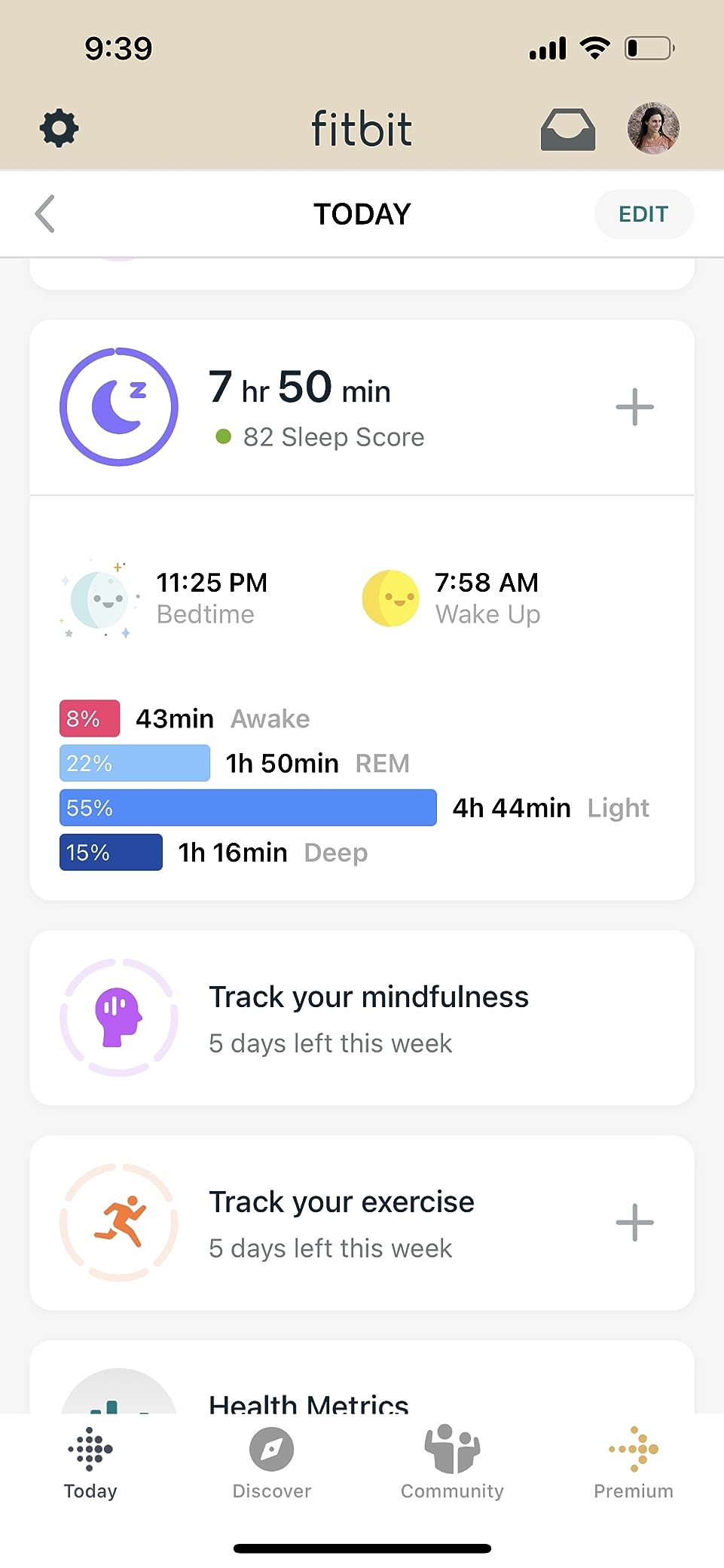Open the settings gear
The width and height of the screenshot is (724, 1568).
(x=59, y=128)
